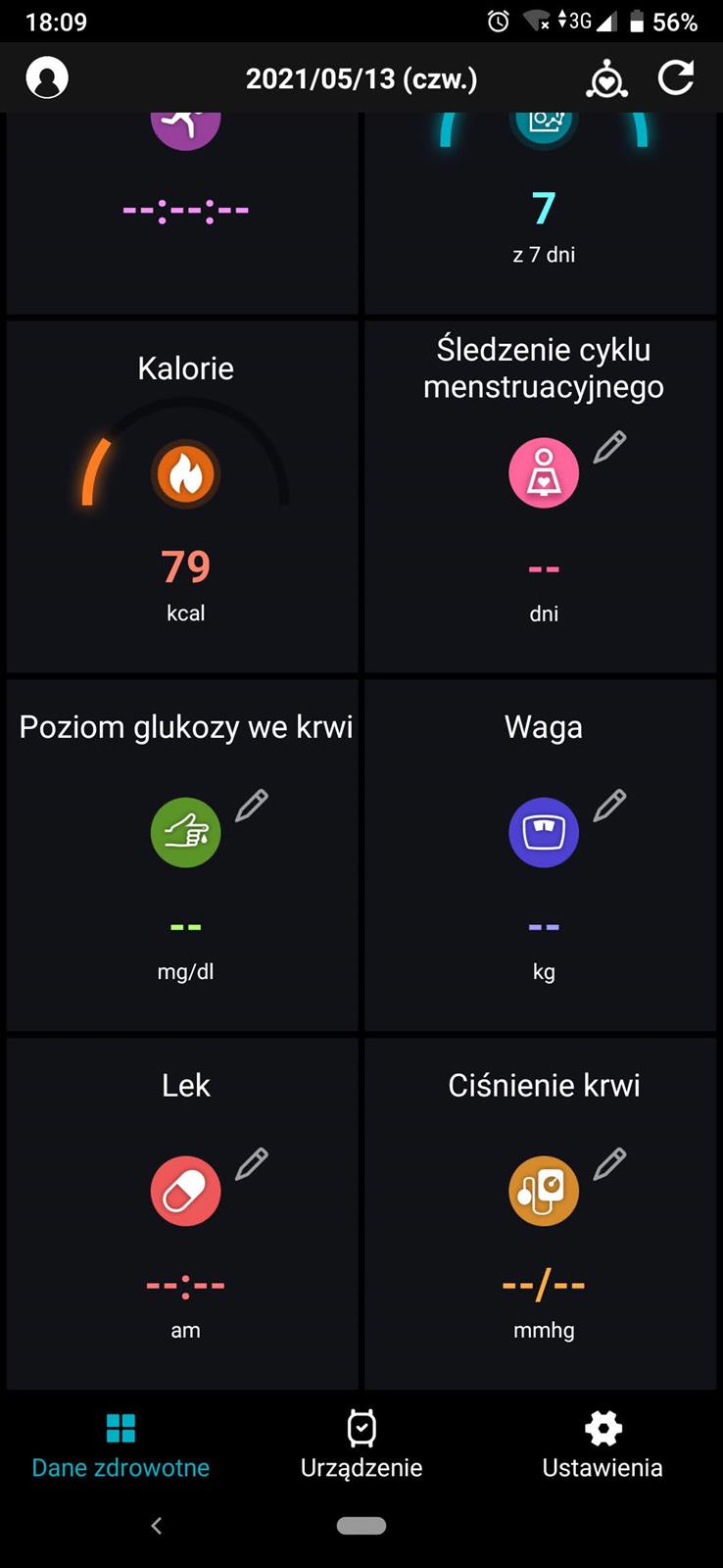
Task: Add Ciśnienie krwi reading via pencil
Action: 609,1164
